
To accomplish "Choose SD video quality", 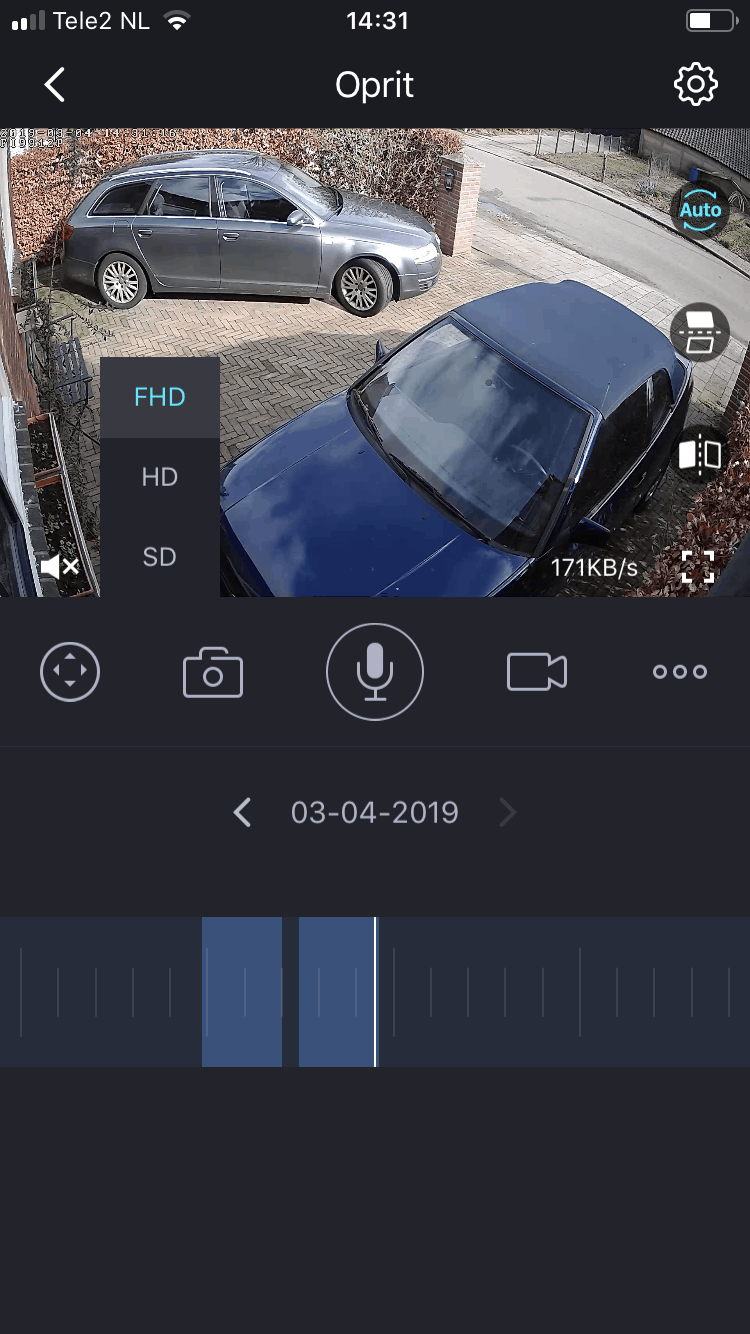I will tap(160, 557).
